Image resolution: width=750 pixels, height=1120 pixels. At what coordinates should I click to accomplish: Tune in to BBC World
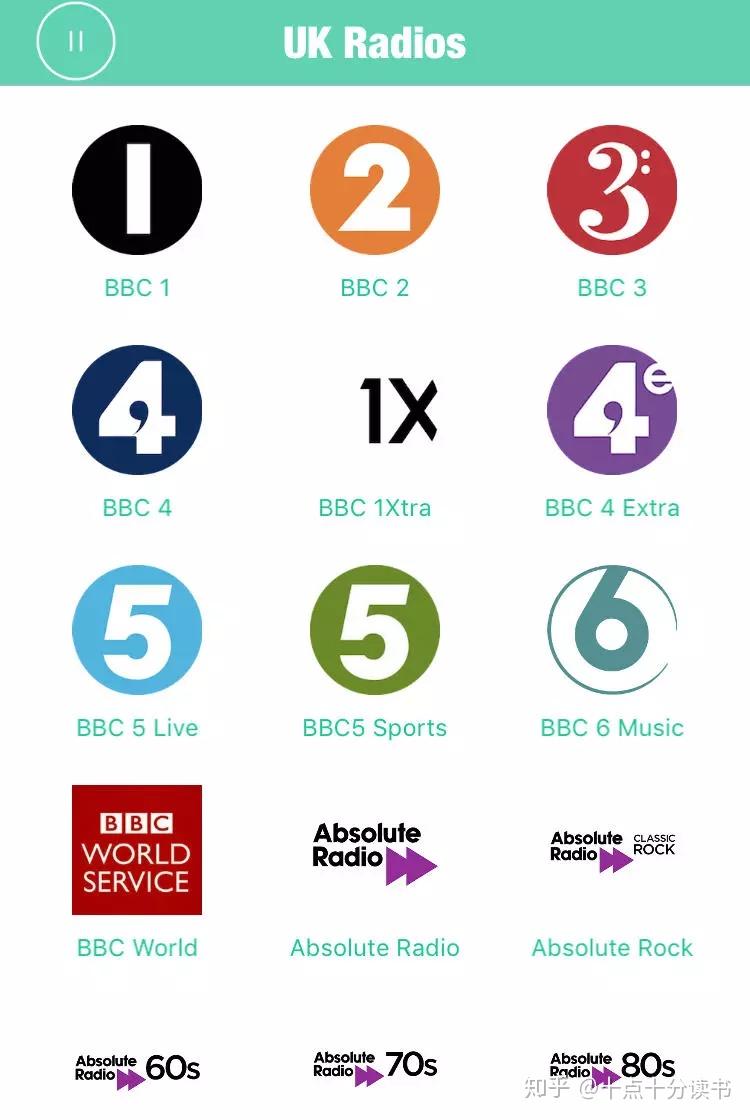(137, 850)
